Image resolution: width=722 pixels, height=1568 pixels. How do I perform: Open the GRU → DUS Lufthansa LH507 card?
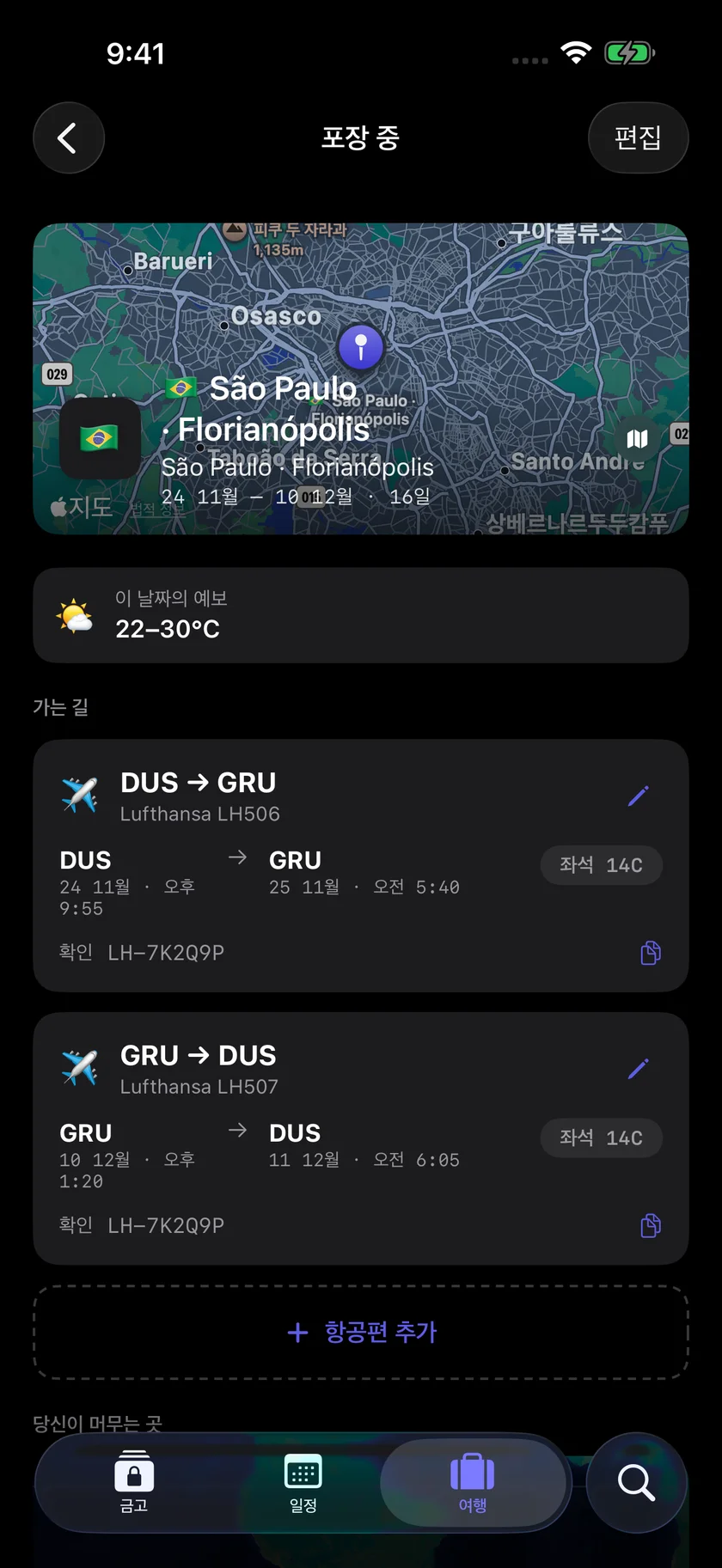tap(361, 1138)
